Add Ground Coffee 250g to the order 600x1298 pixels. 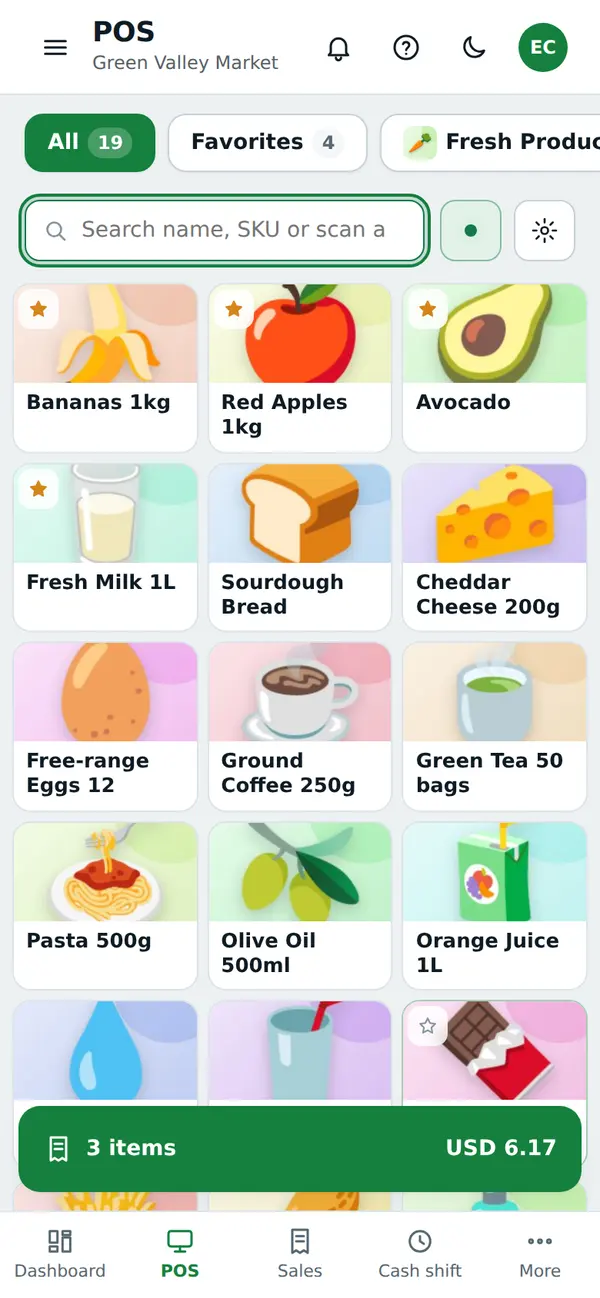pos(300,726)
